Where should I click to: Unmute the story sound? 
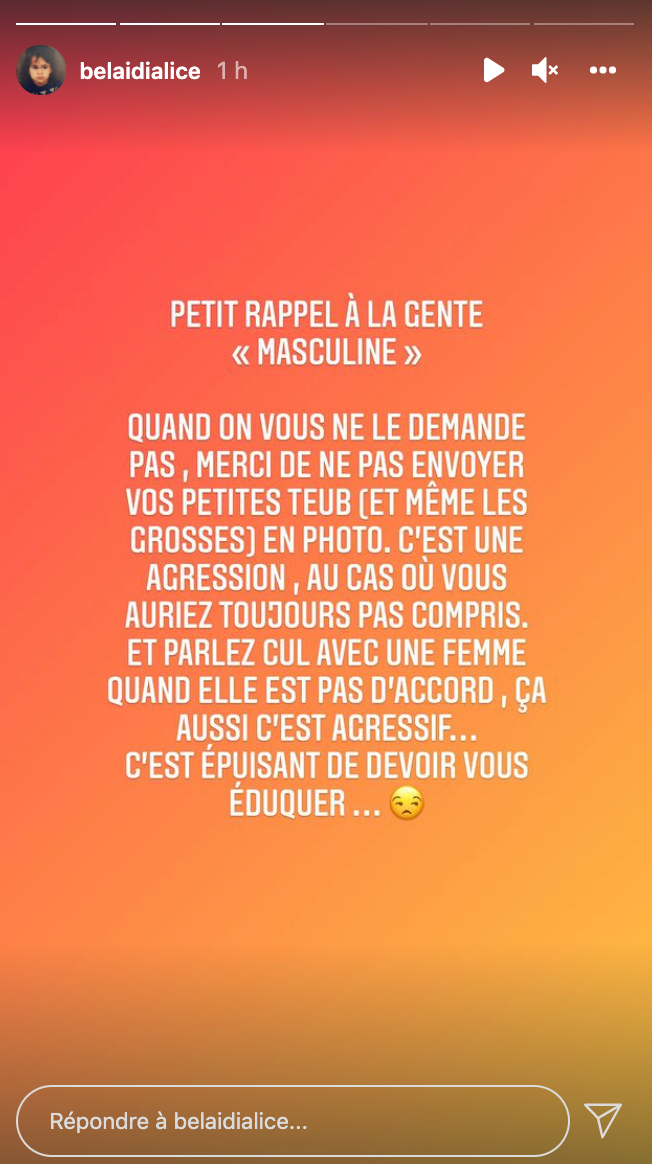point(545,70)
